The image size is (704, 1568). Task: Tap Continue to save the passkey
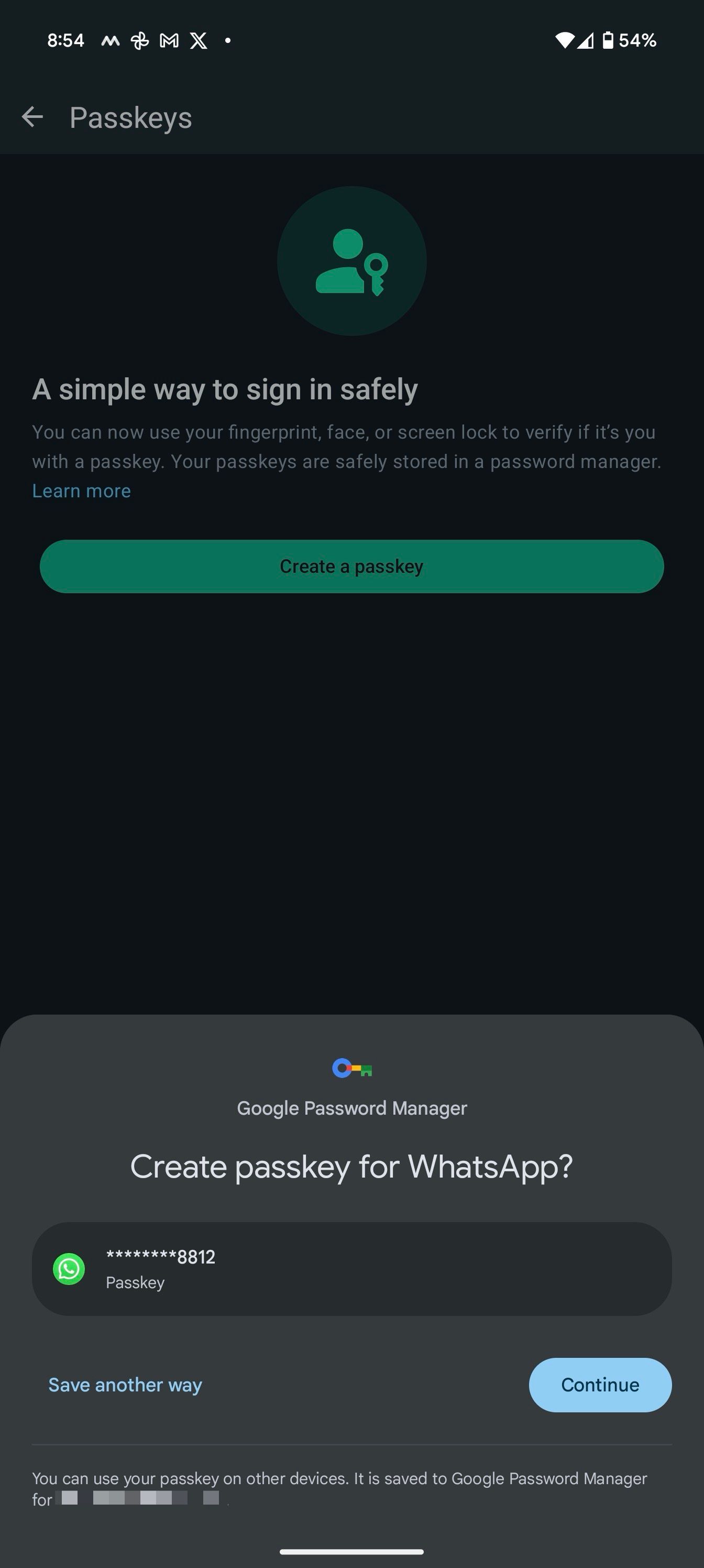click(x=600, y=1384)
